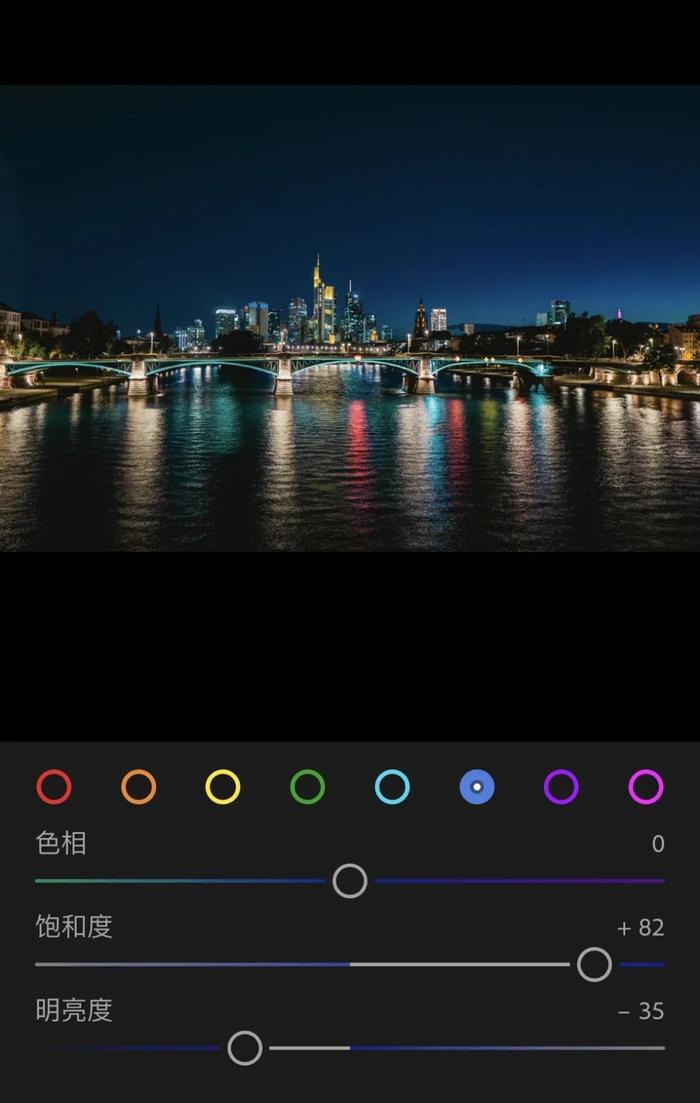The image size is (700, 1103).
Task: Tap the 饱和度 saturation slider handle
Action: (594, 965)
